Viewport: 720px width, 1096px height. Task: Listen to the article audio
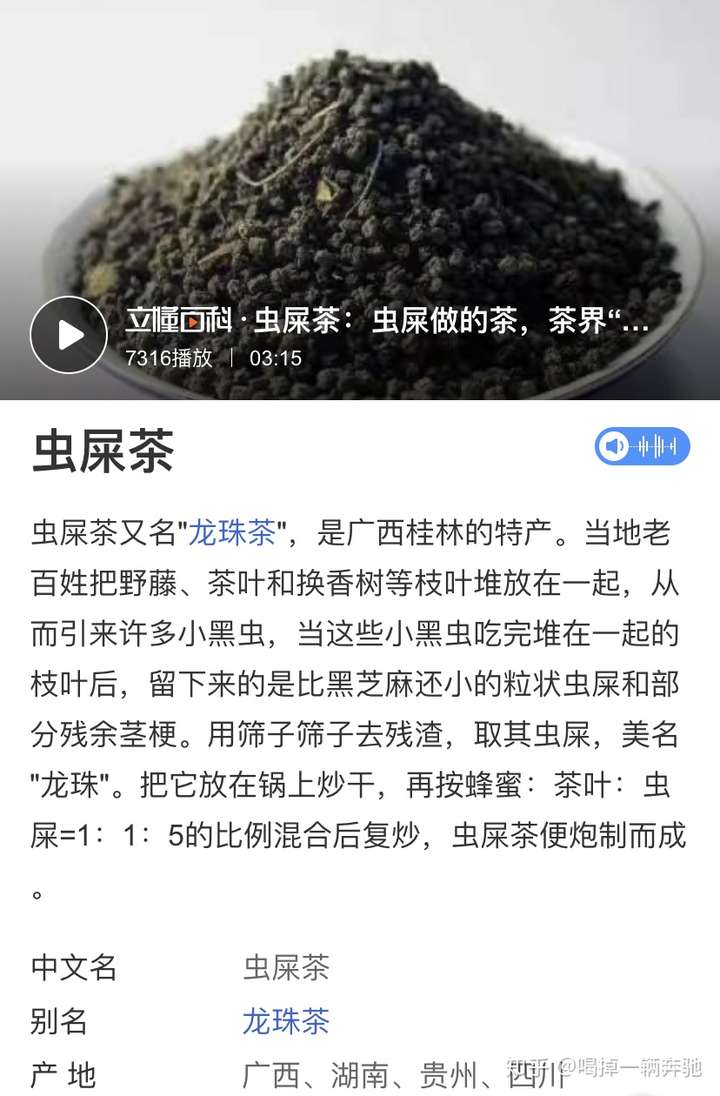pyautogui.click(x=642, y=445)
